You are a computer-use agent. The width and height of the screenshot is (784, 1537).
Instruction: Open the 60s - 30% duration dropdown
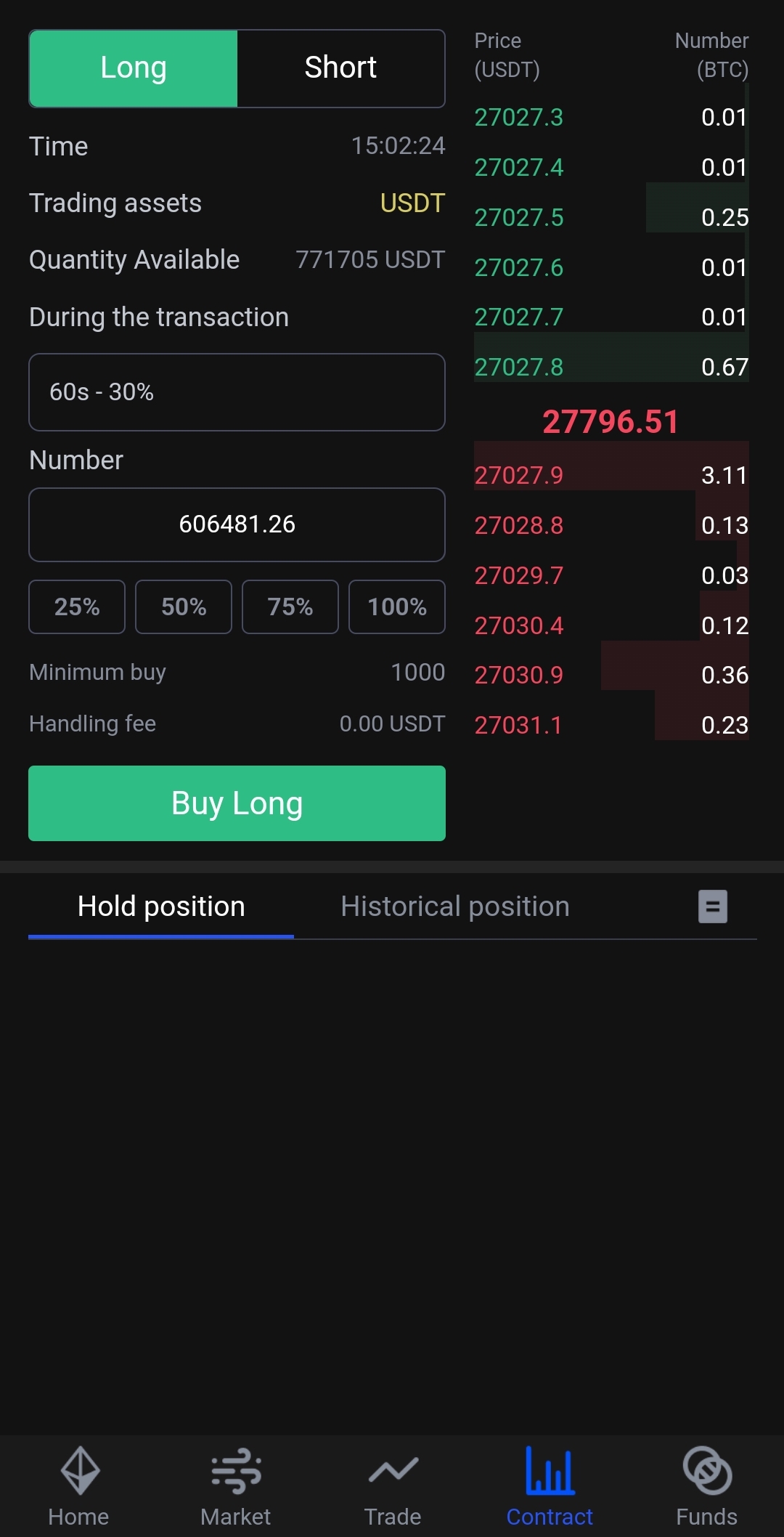coord(237,392)
